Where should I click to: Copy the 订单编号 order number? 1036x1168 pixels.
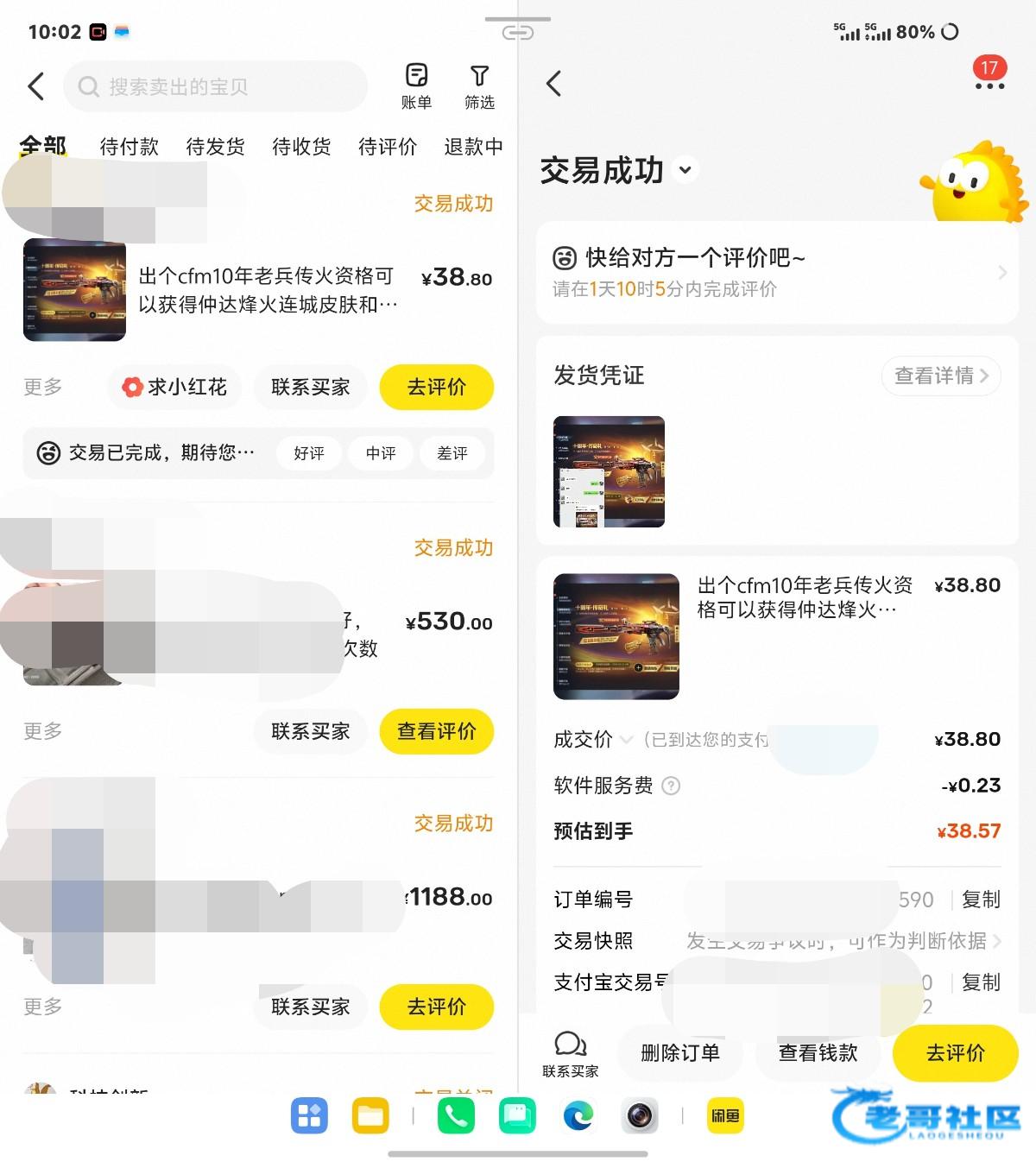[x=981, y=900]
